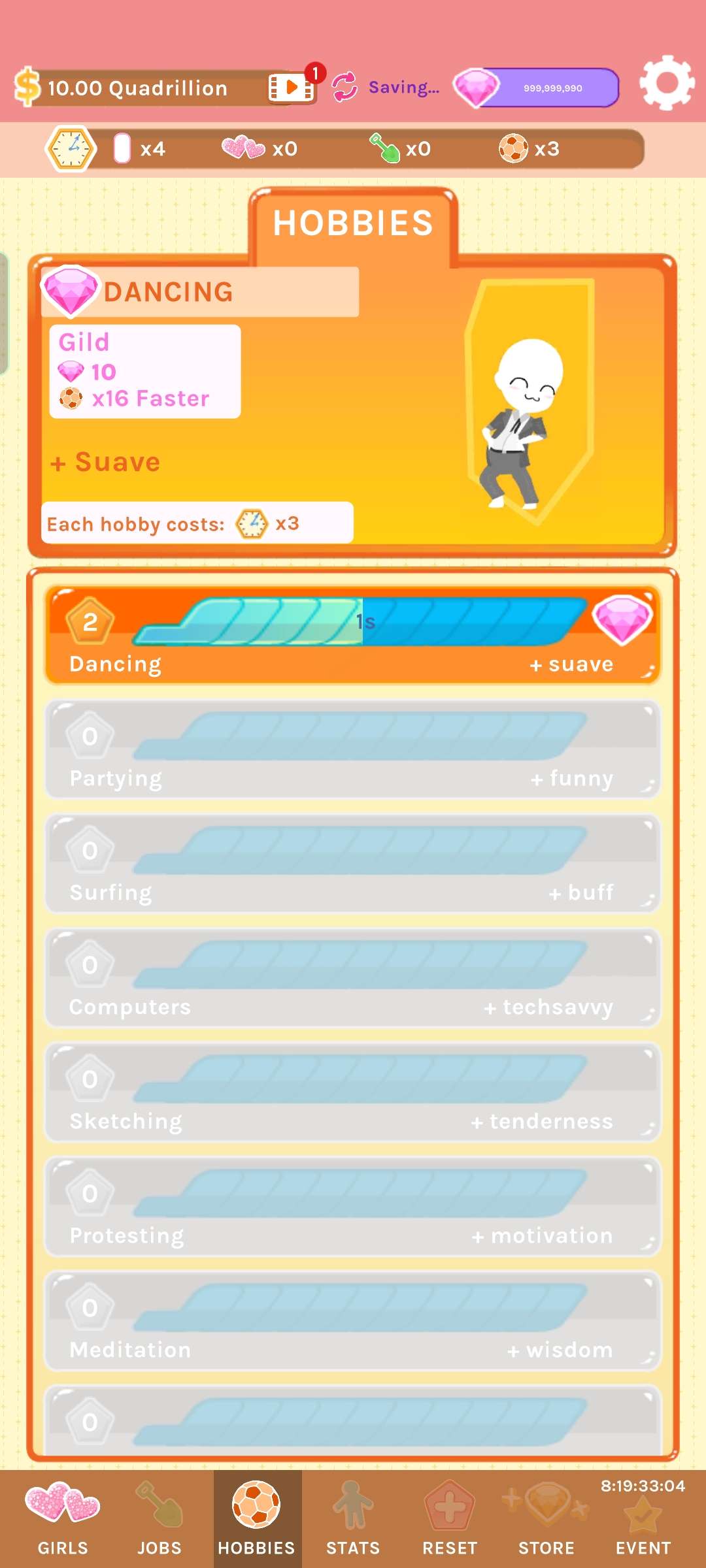706x1568 pixels.
Task: Gild Dancing for 10 diamonds
Action: pos(144,371)
